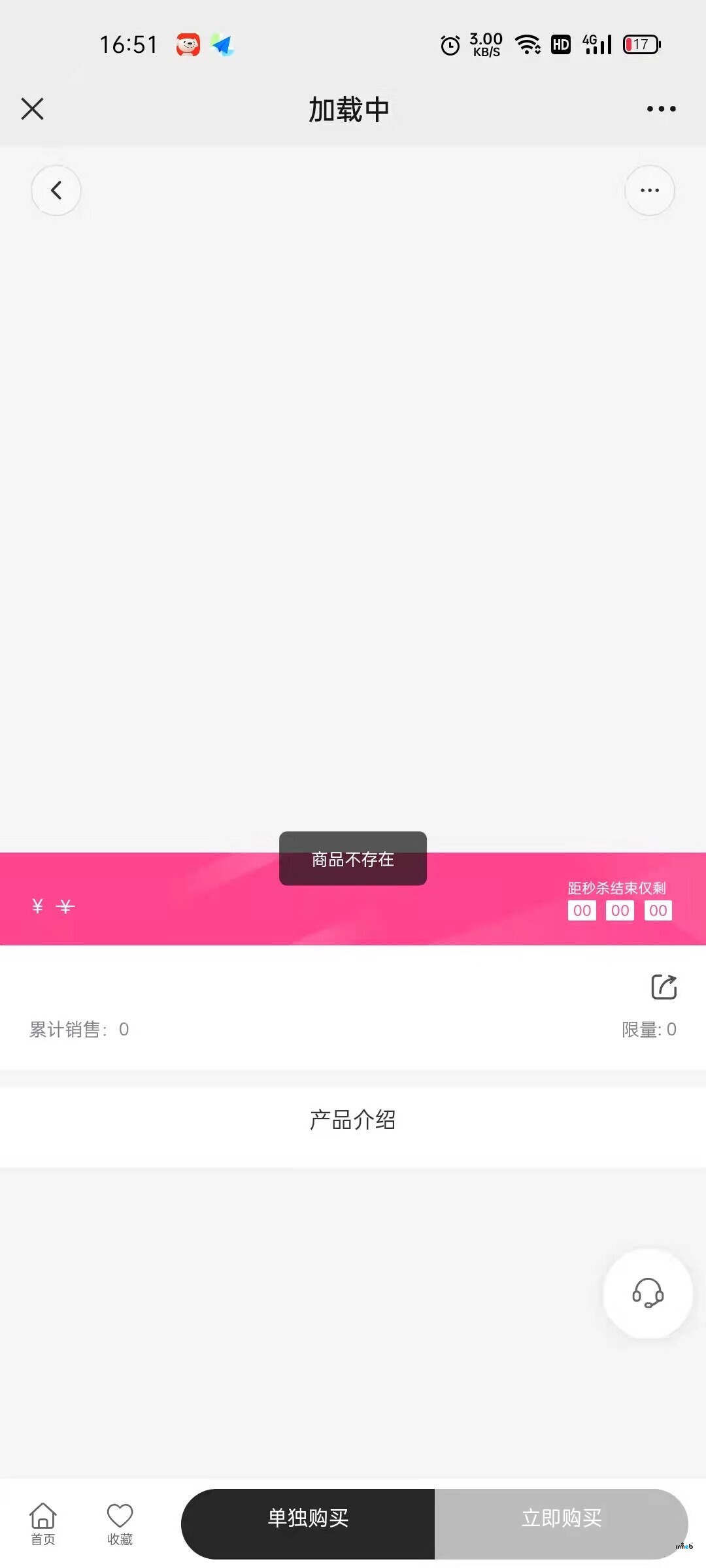The height and width of the screenshot is (1568, 706).
Task: Add product to 收藏 favorites
Action: coord(120,1524)
